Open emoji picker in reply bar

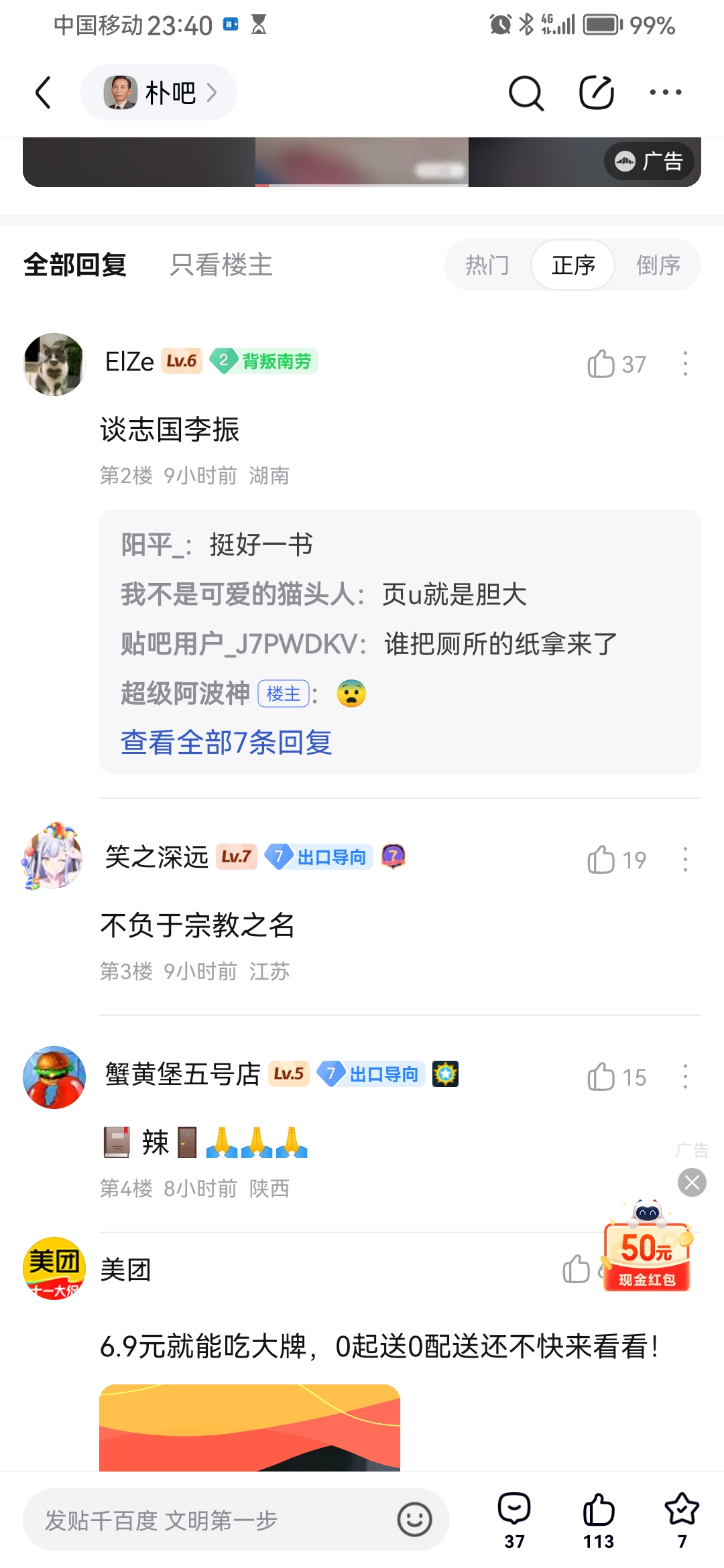coord(414,1520)
